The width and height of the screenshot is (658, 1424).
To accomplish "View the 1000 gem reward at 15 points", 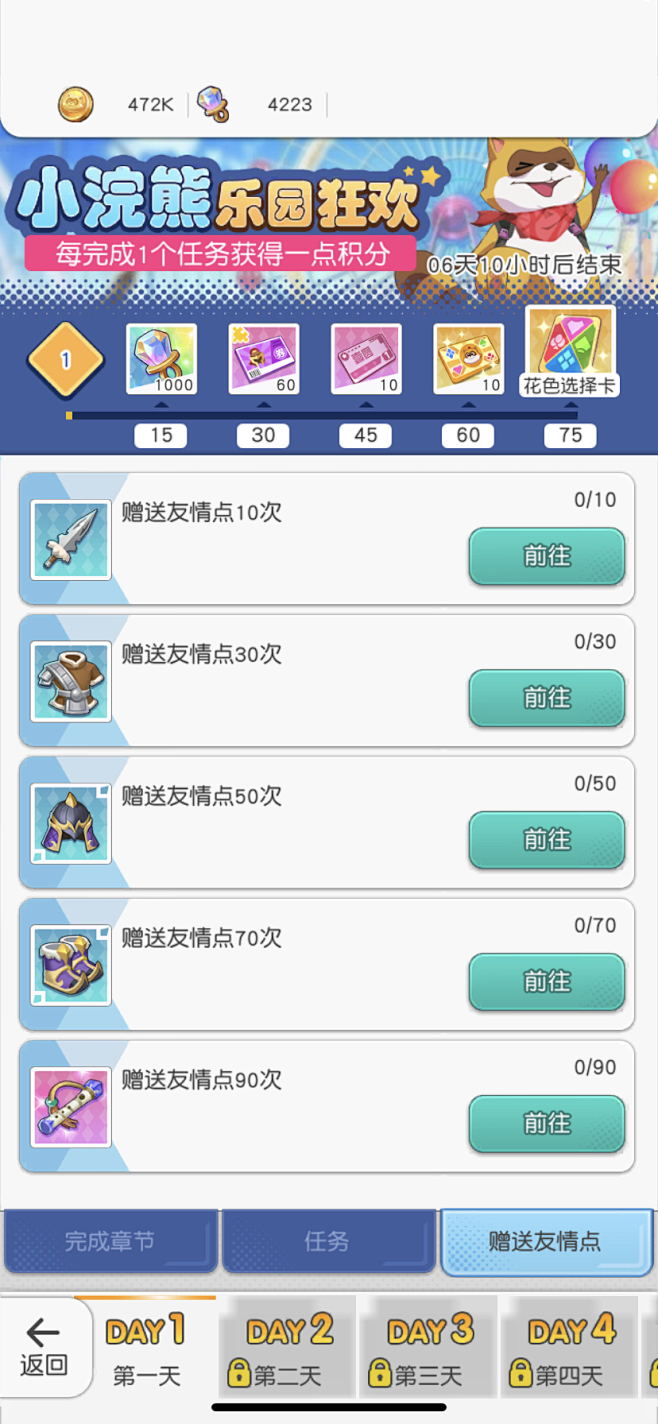I will (x=162, y=359).
